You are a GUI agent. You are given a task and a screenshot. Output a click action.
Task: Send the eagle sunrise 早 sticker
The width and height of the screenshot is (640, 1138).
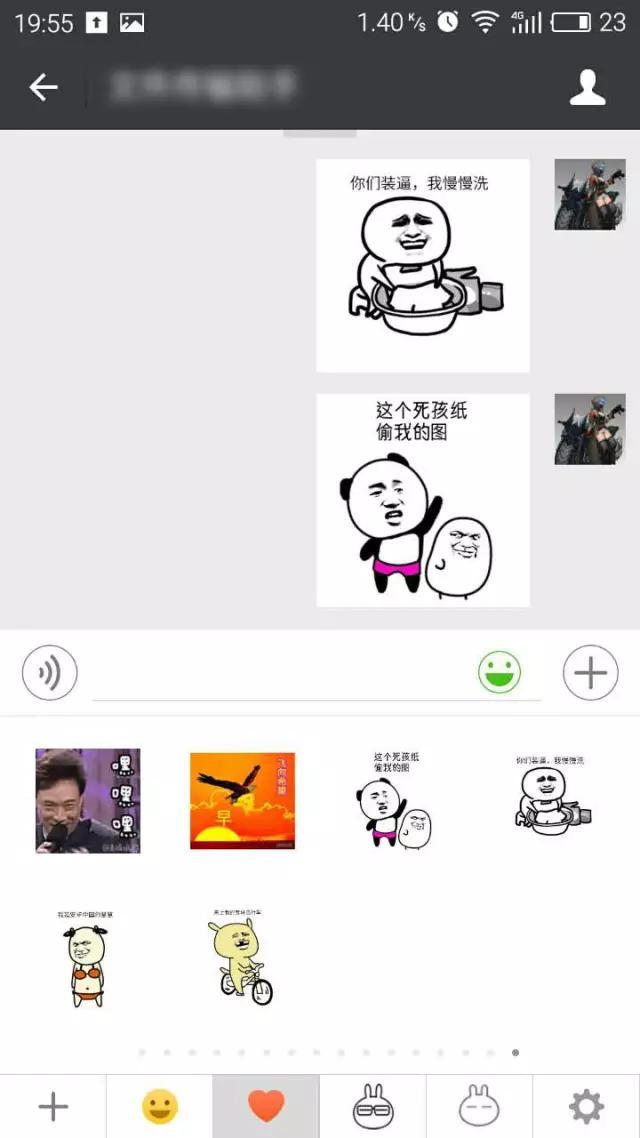pyautogui.click(x=242, y=801)
